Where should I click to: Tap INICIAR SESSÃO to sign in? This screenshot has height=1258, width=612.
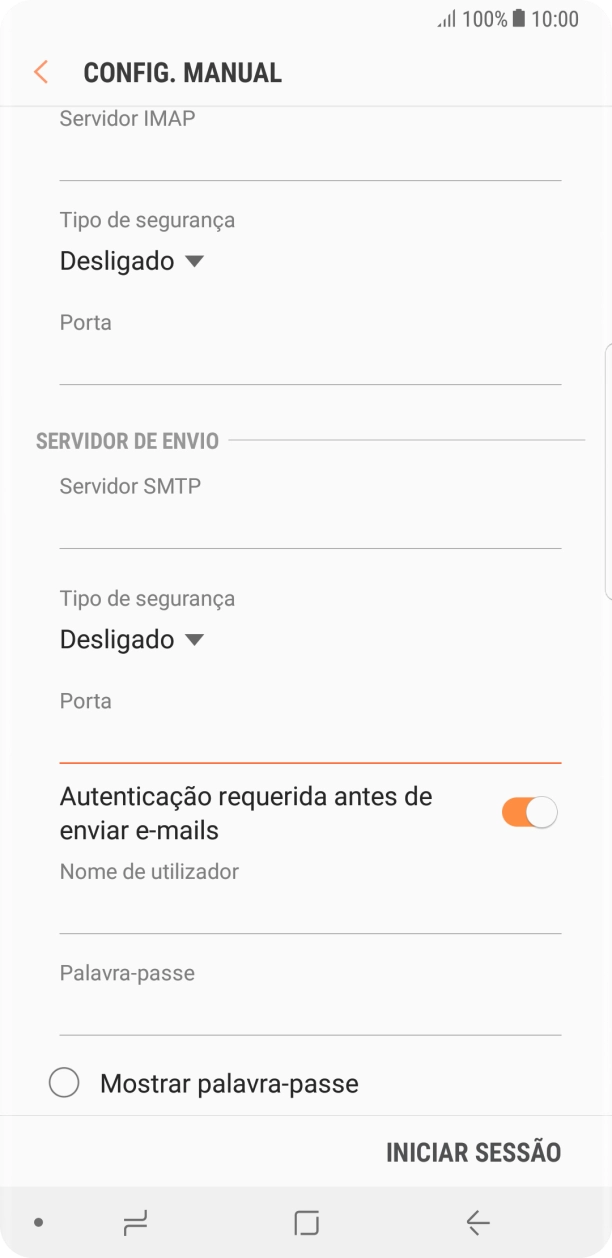pos(473,1152)
